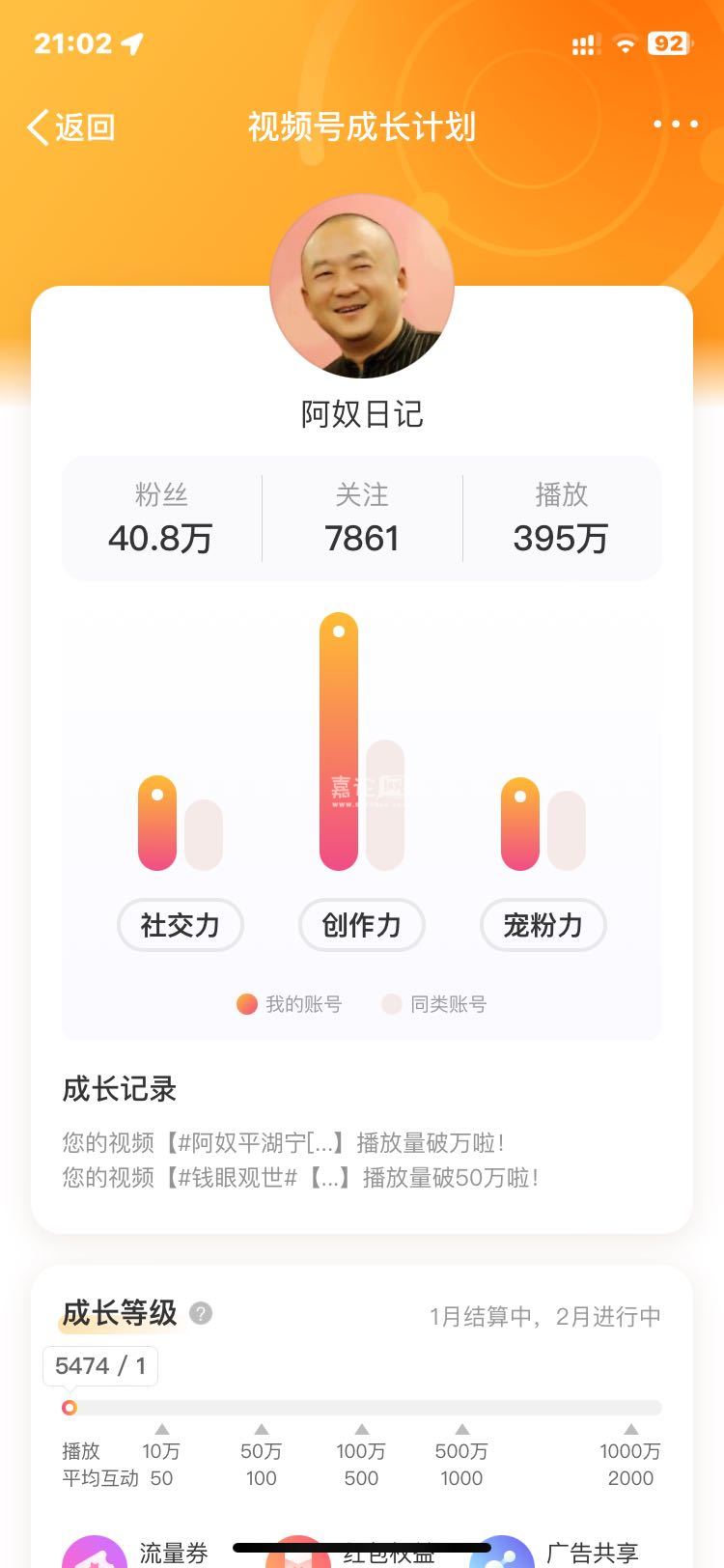Select the 社交力 chip
This screenshot has width=724, height=1568.
(181, 925)
